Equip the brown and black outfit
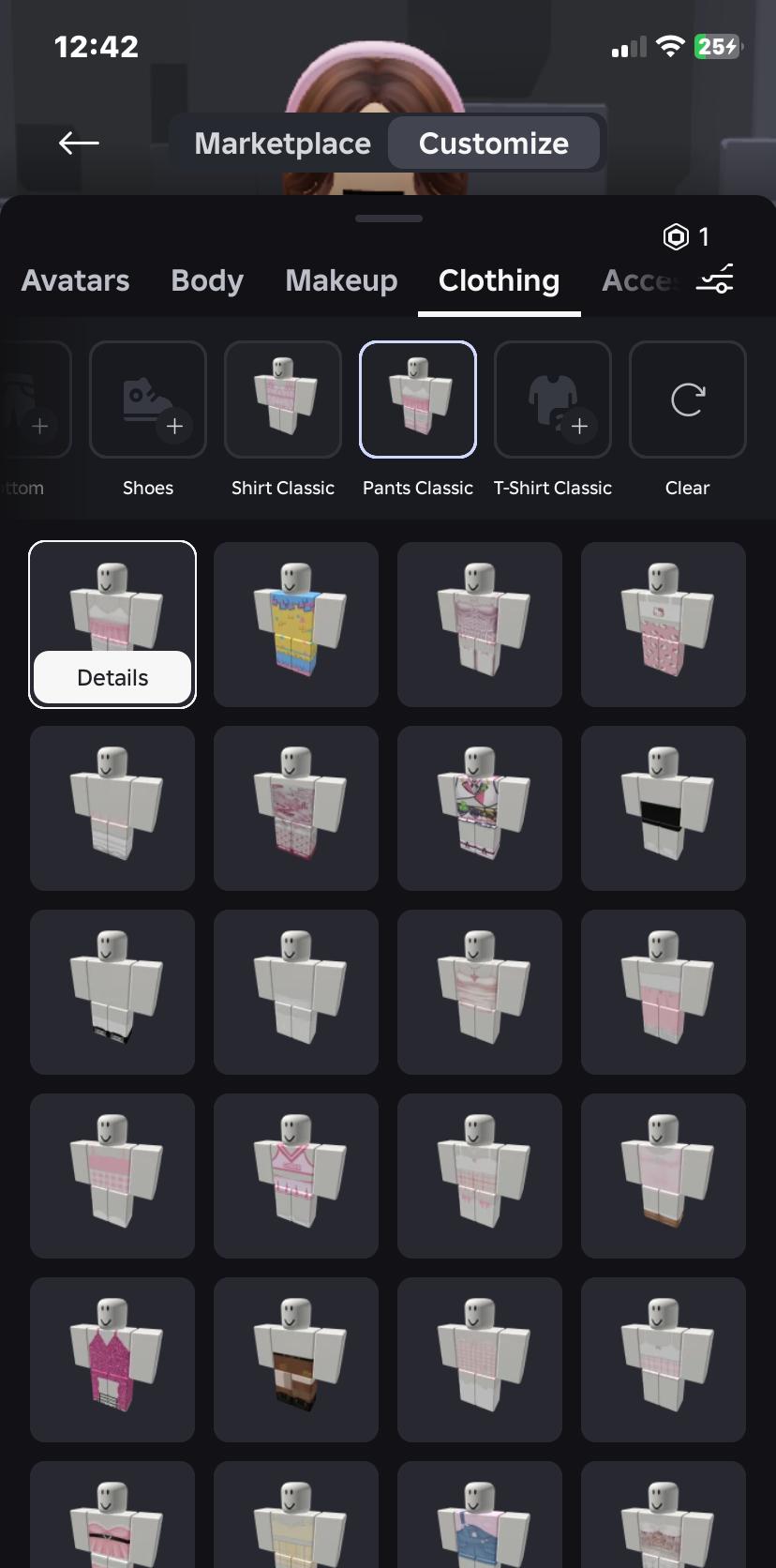Screen dimensions: 776x1568 pyautogui.click(x=296, y=1359)
